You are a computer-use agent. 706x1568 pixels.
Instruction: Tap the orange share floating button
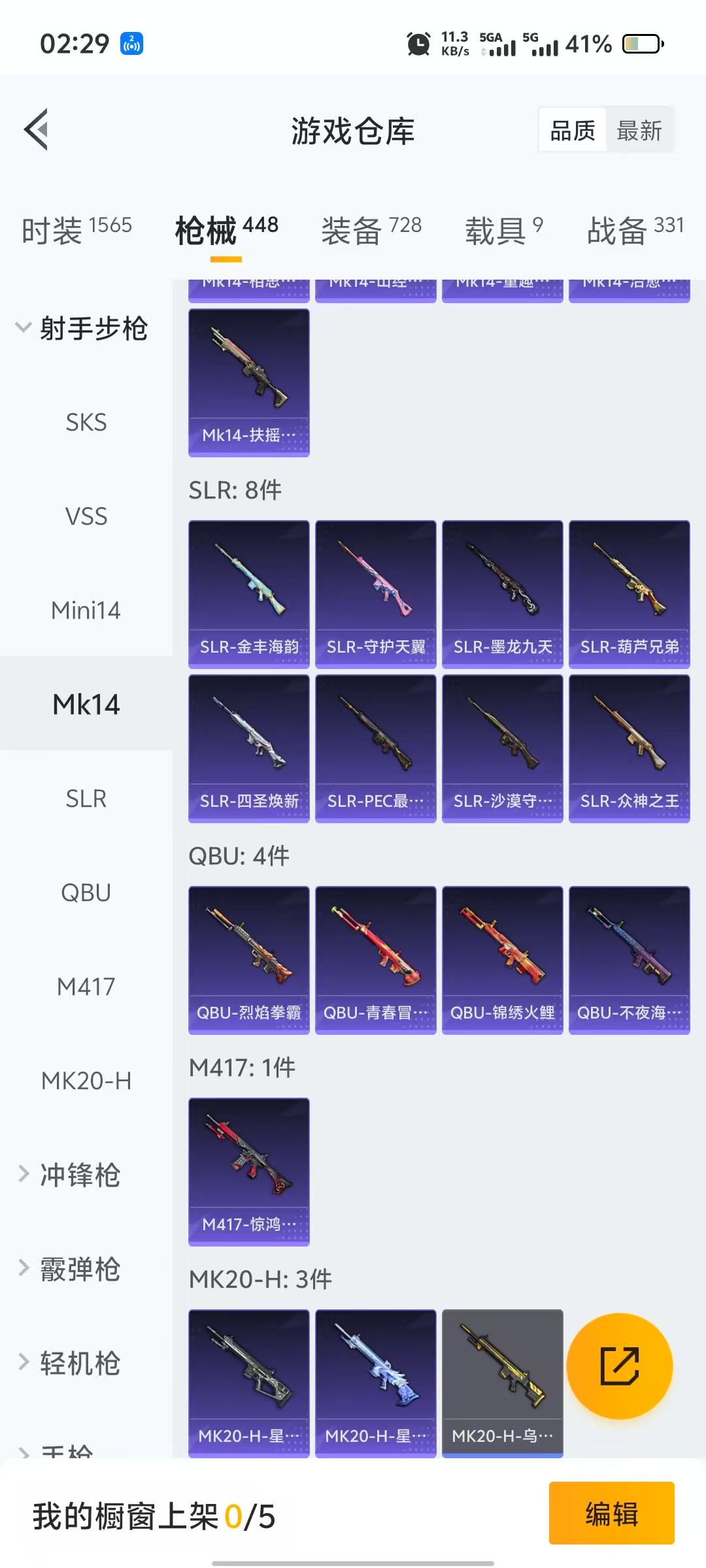(x=619, y=1366)
